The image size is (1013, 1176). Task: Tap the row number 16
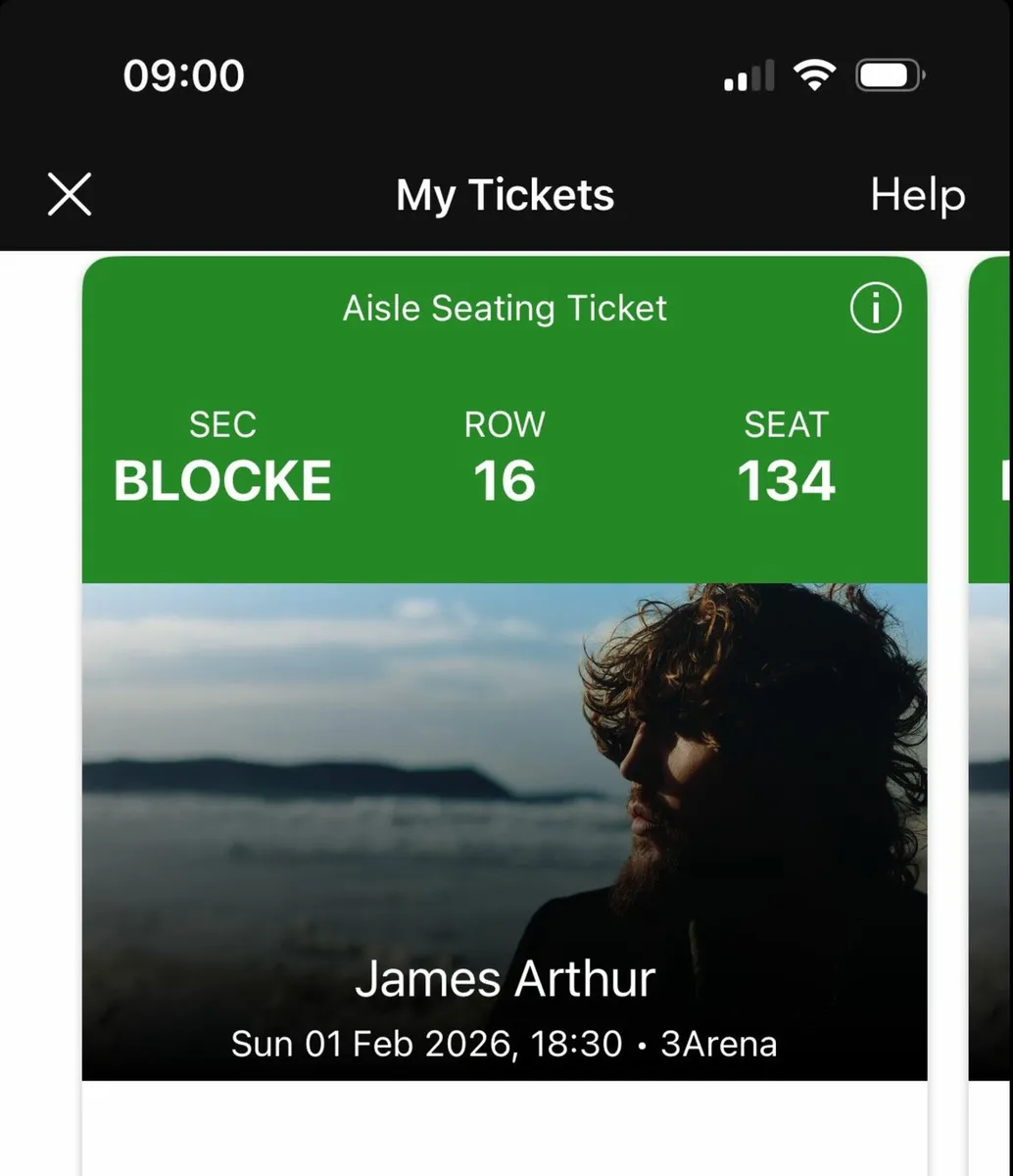click(505, 479)
